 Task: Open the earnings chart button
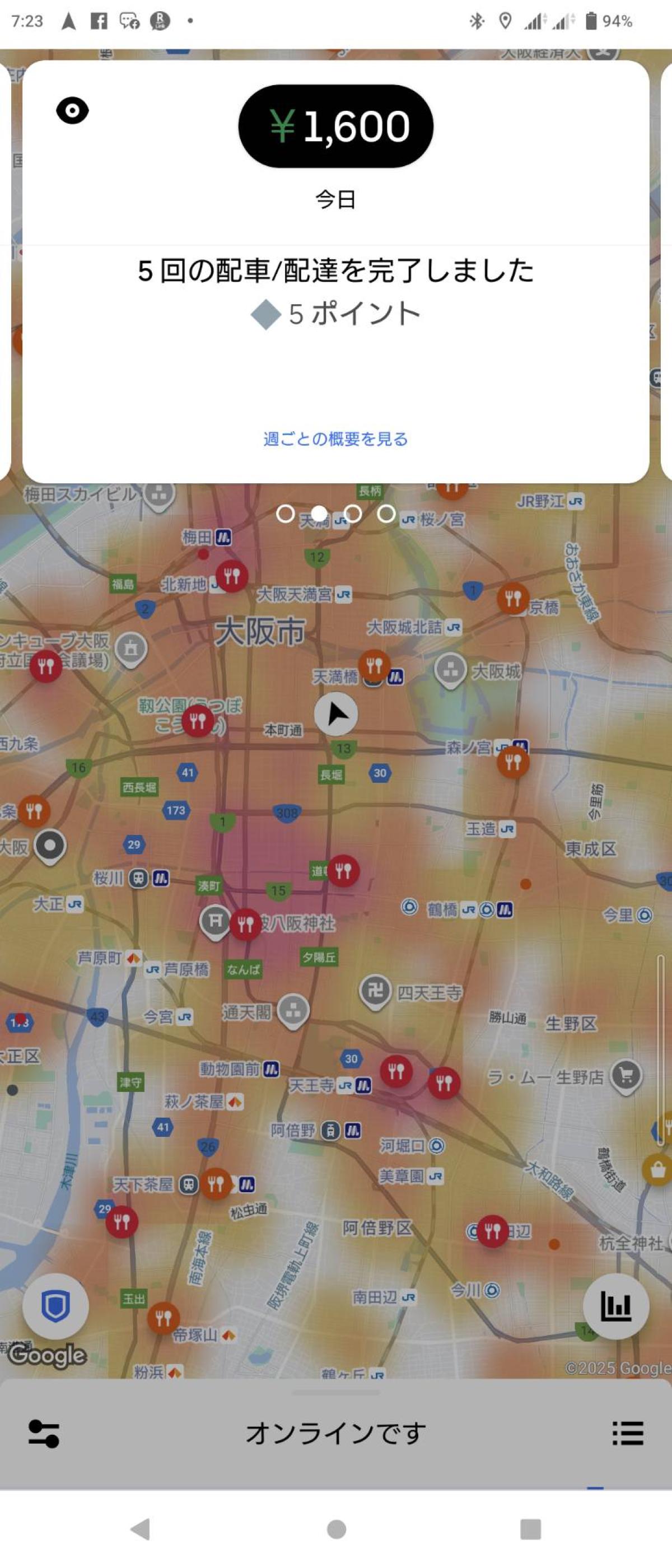615,1306
